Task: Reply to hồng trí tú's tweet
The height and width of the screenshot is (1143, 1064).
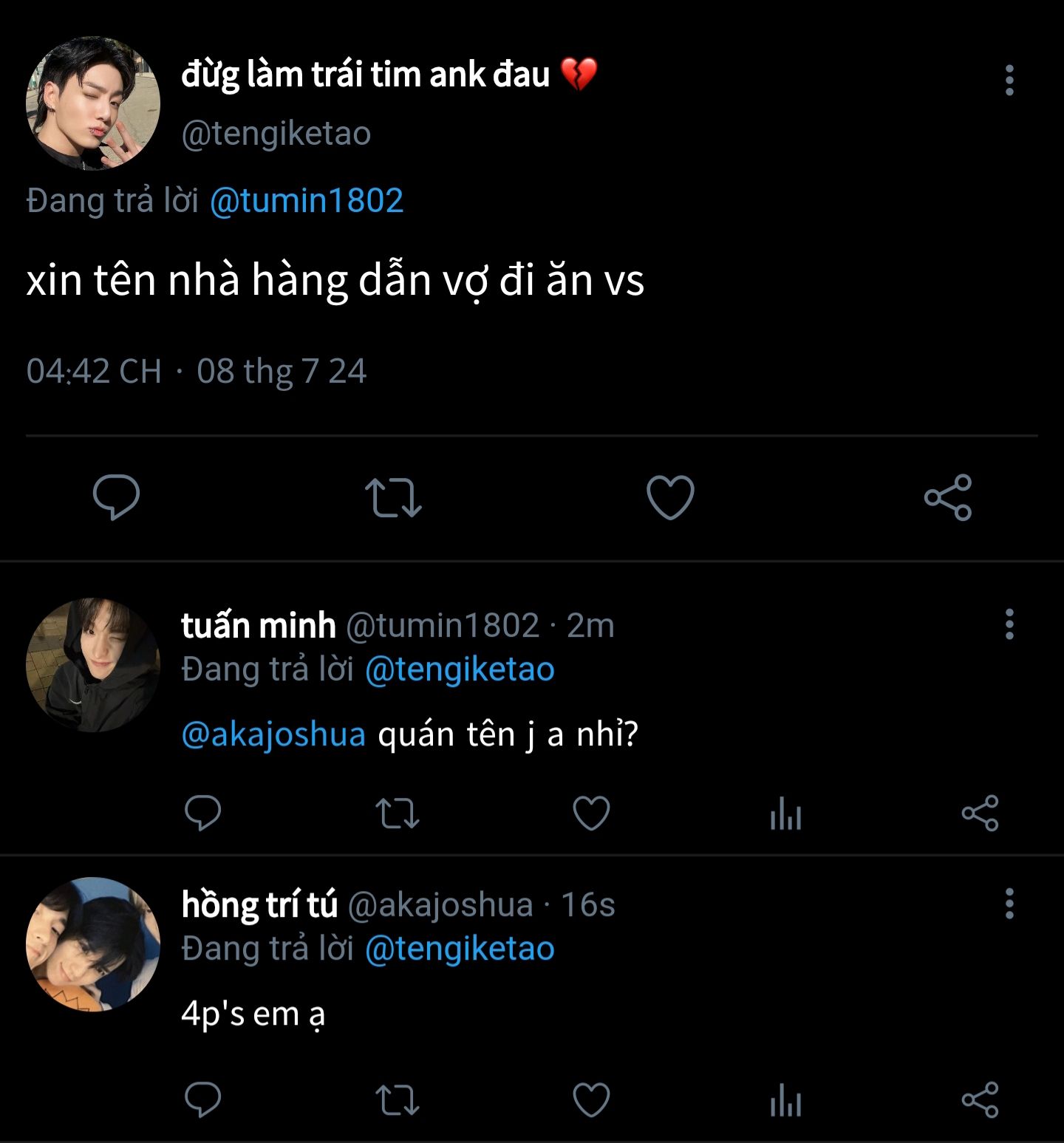Action: click(202, 1100)
